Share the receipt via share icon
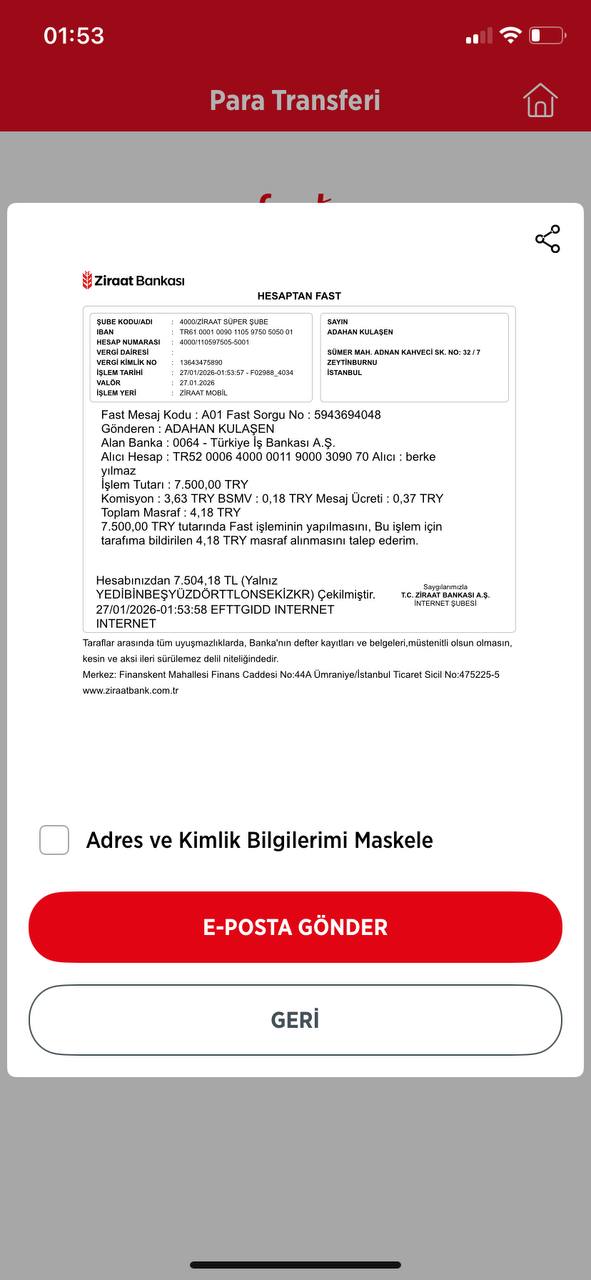The image size is (591, 1280). tap(547, 239)
